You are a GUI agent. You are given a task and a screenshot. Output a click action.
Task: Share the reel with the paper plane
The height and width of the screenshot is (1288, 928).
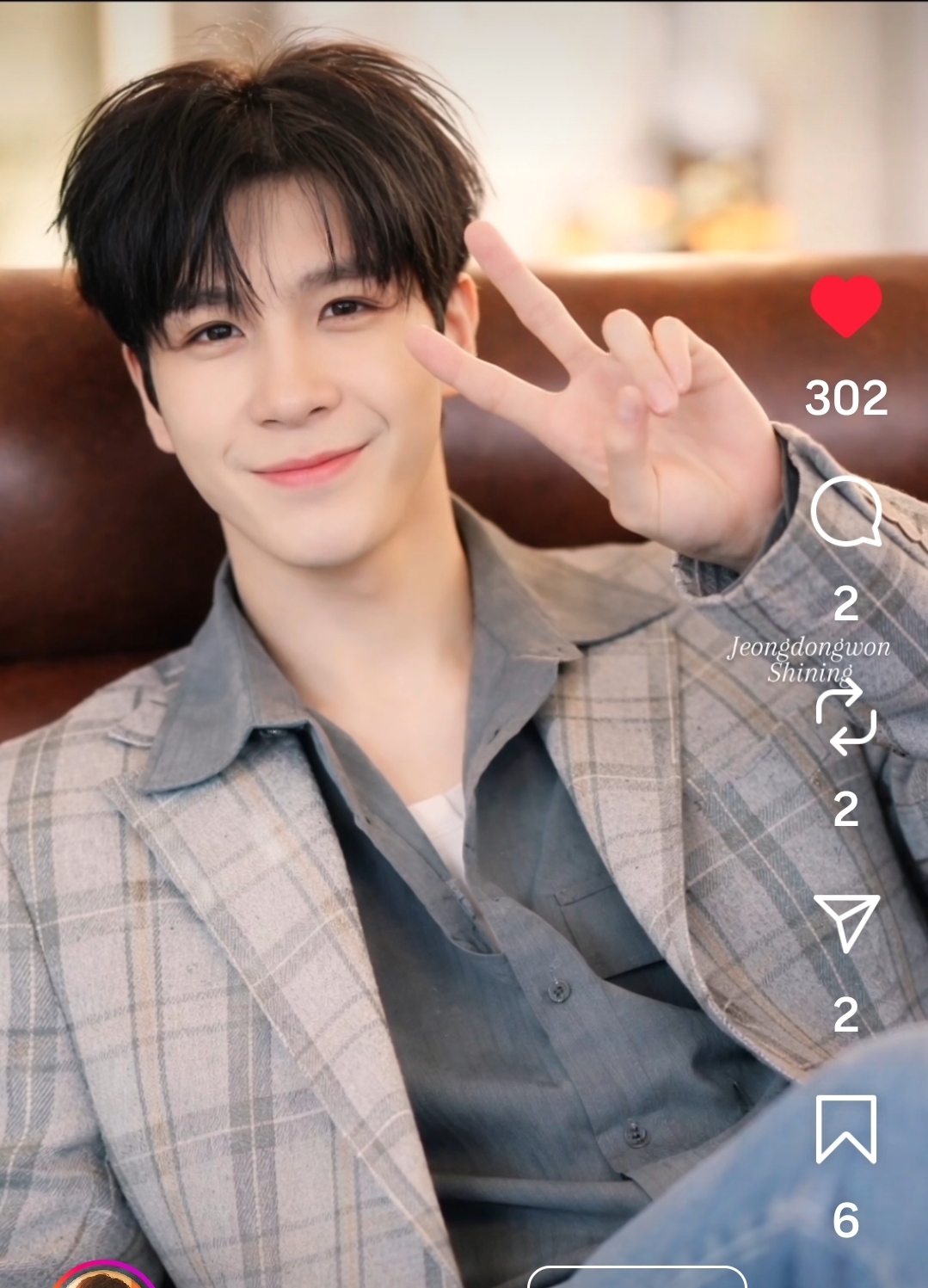(x=846, y=922)
